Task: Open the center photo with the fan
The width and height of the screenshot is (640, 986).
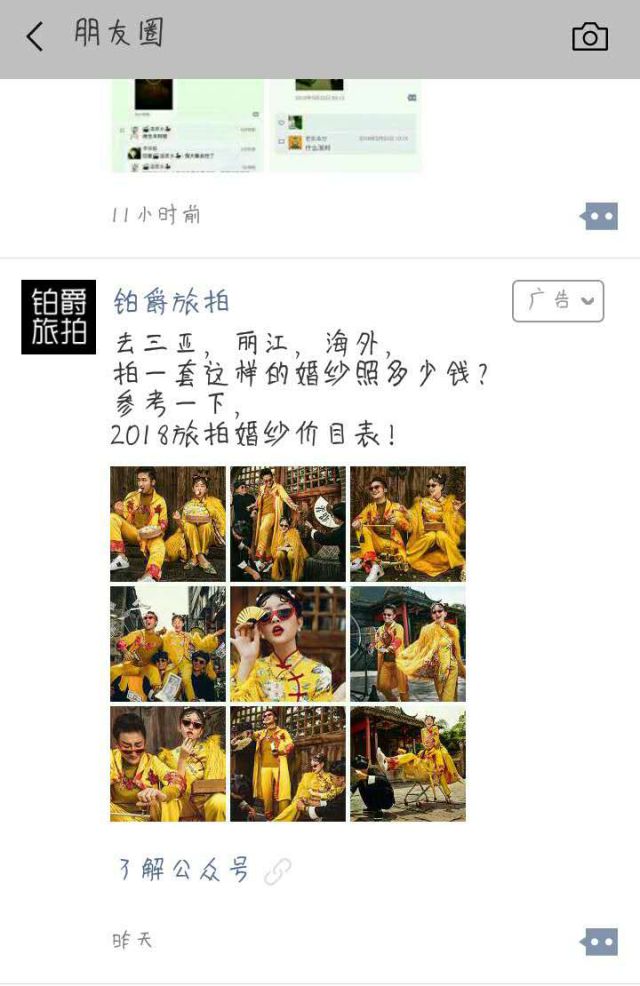Action: (x=288, y=643)
